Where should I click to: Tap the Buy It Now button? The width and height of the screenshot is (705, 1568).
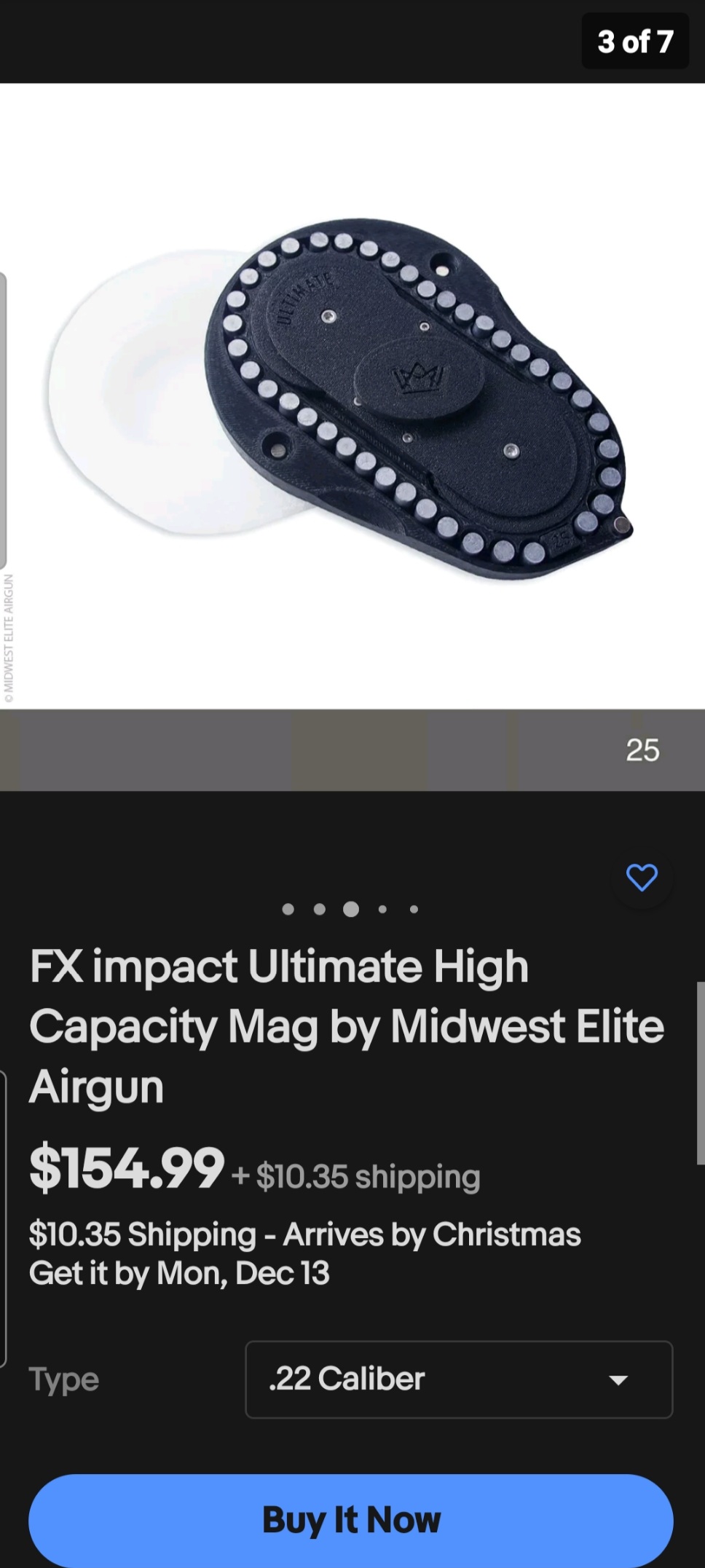pos(351,1518)
